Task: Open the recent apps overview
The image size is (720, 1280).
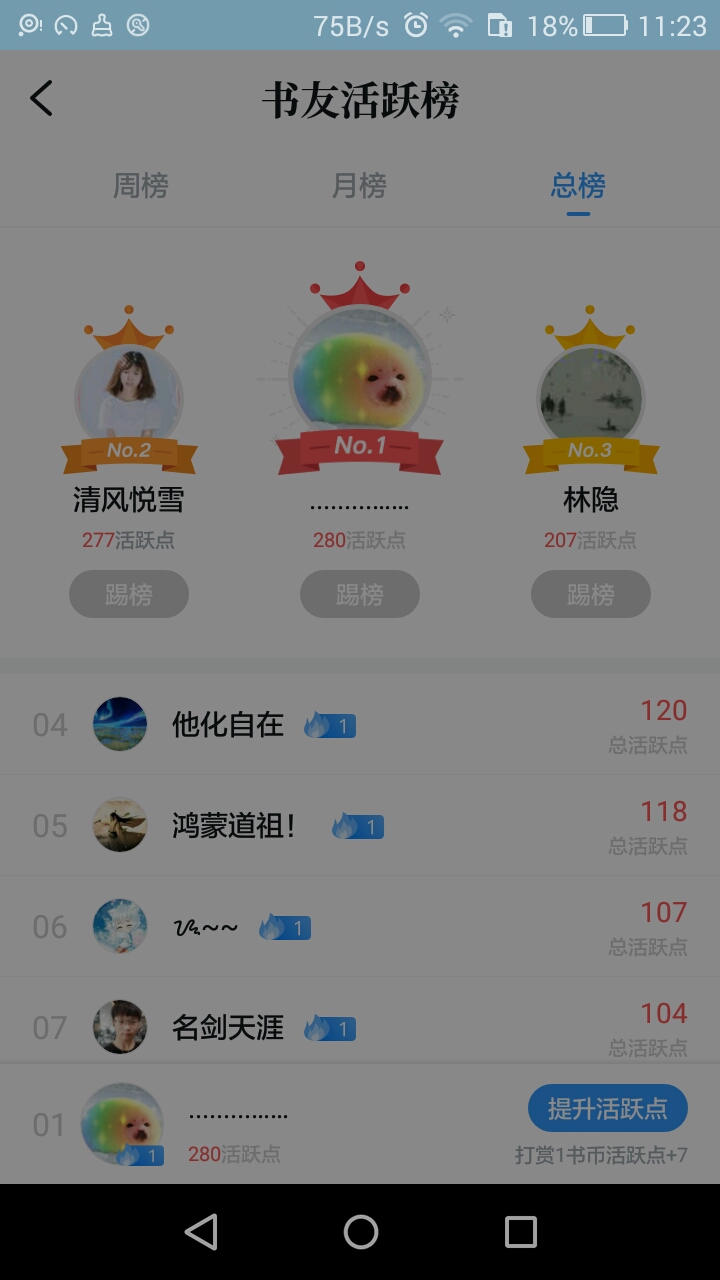Action: (x=520, y=1232)
